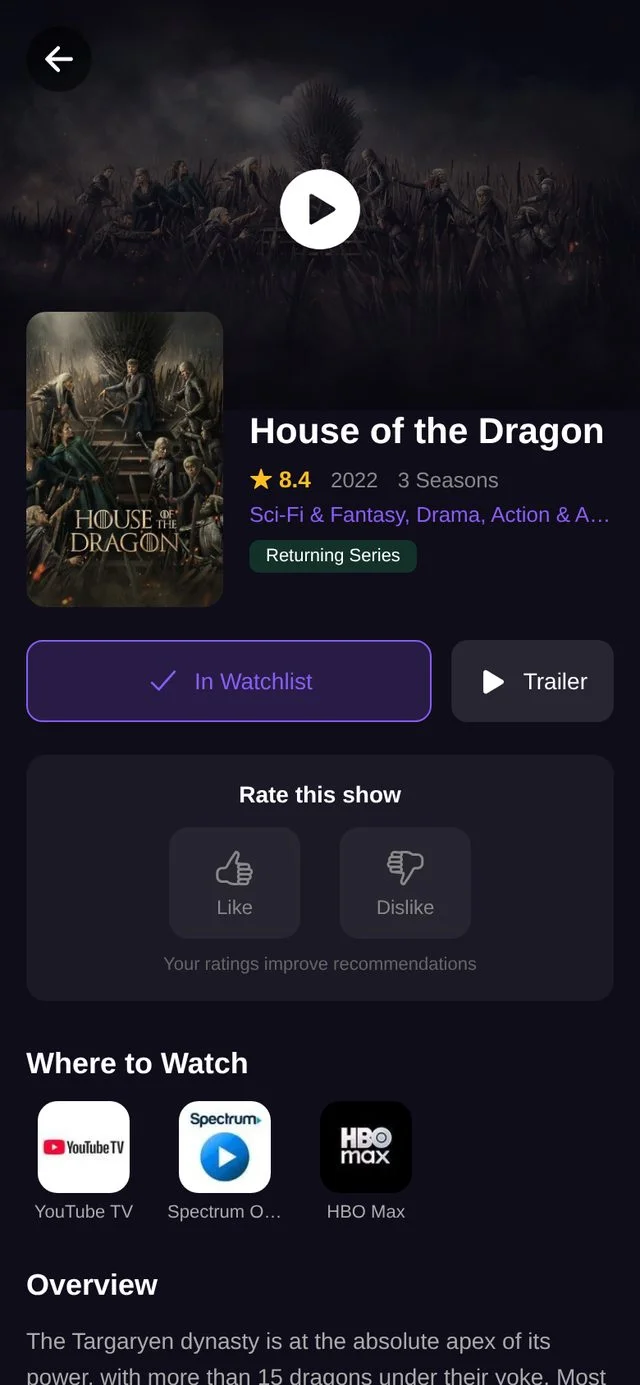Watch the Trailer
The image size is (640, 1385).
click(x=533, y=681)
